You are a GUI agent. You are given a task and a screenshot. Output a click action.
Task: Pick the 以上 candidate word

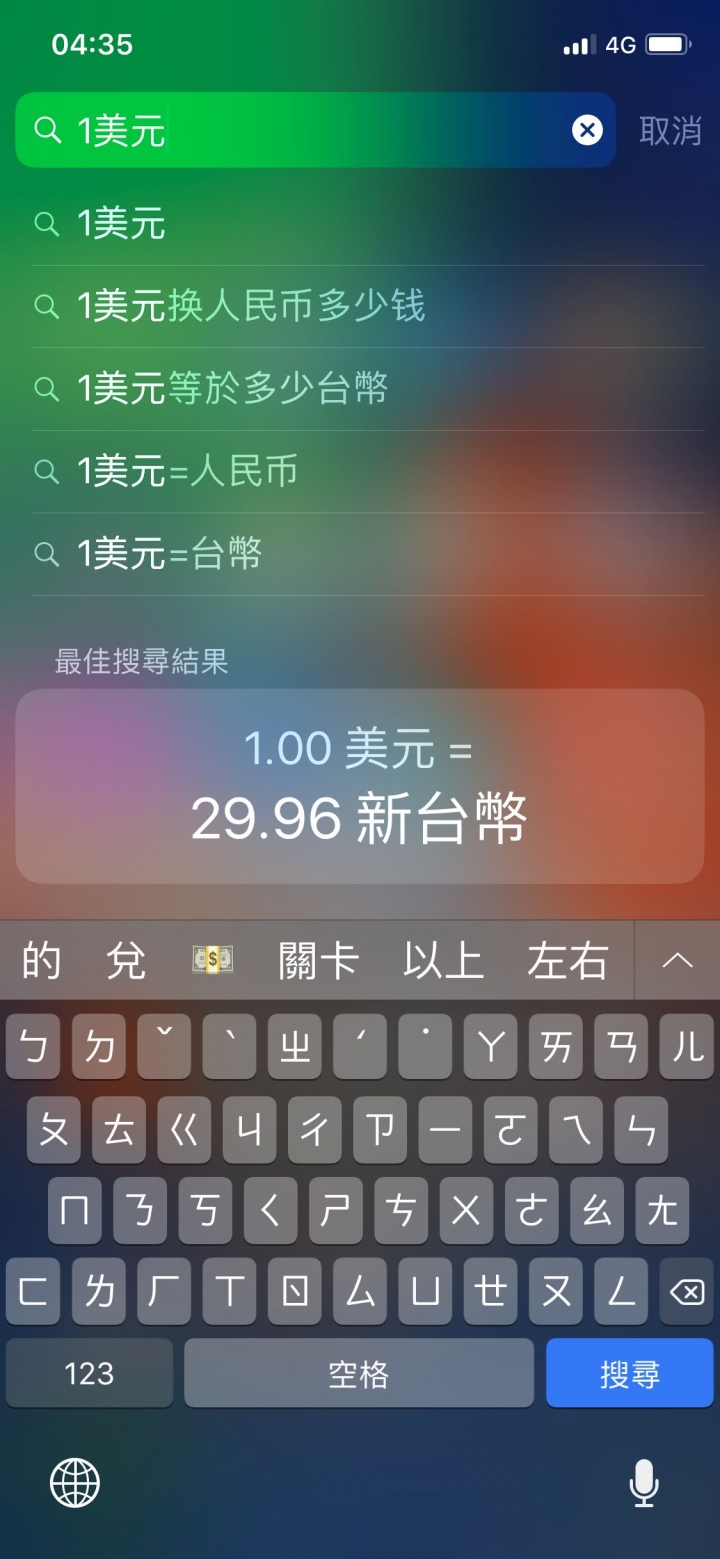tap(443, 962)
